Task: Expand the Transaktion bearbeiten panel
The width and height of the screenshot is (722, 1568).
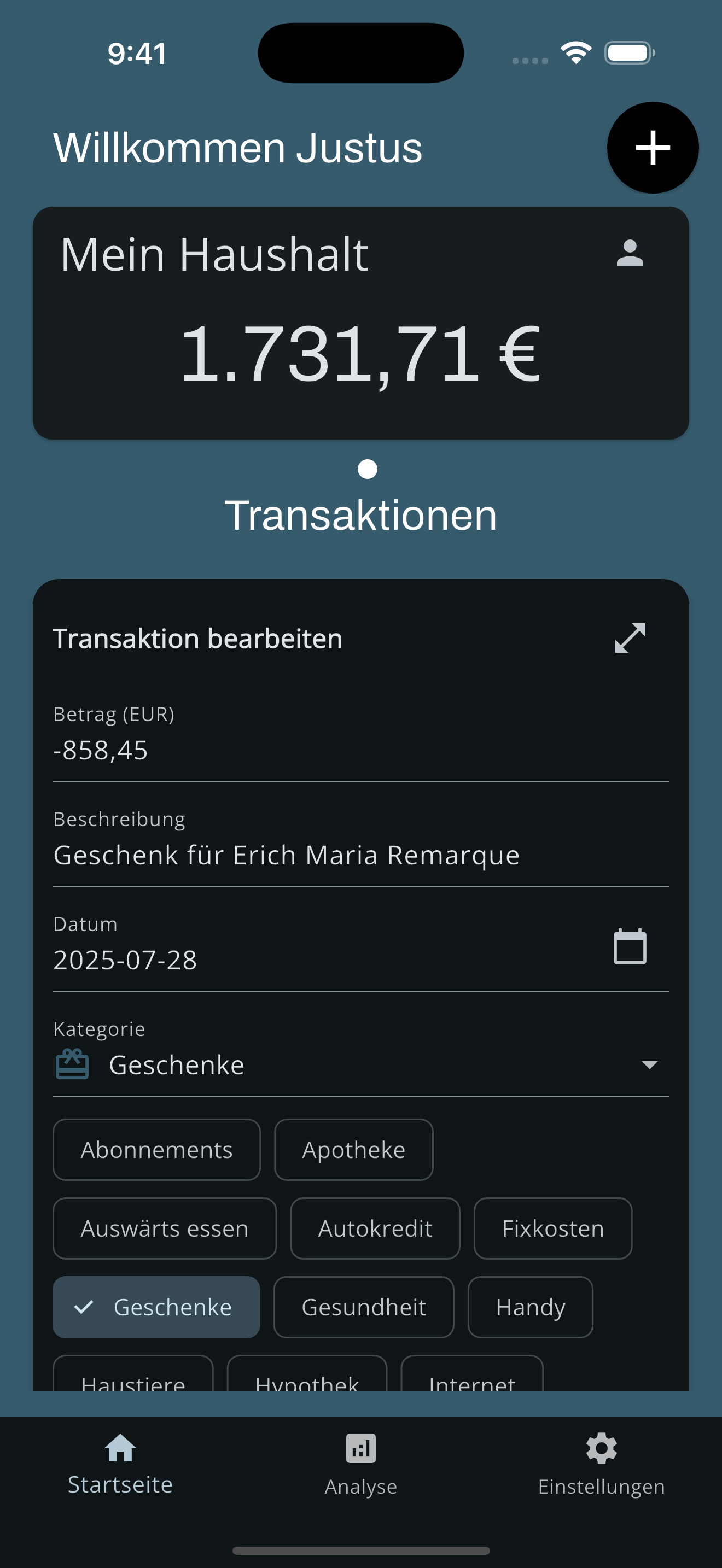Action: 631,638
